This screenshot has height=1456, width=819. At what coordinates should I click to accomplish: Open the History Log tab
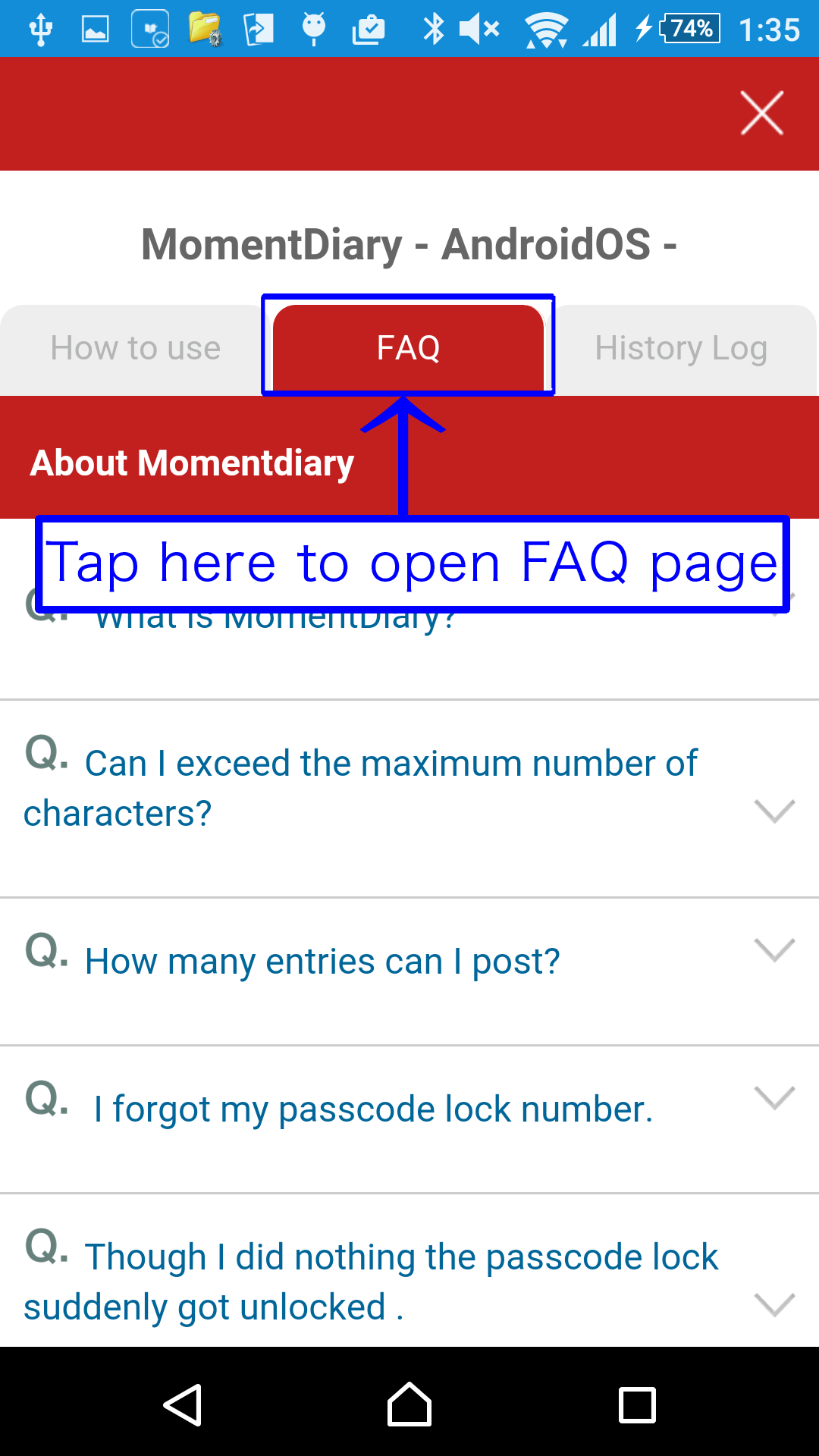pyautogui.click(x=681, y=349)
